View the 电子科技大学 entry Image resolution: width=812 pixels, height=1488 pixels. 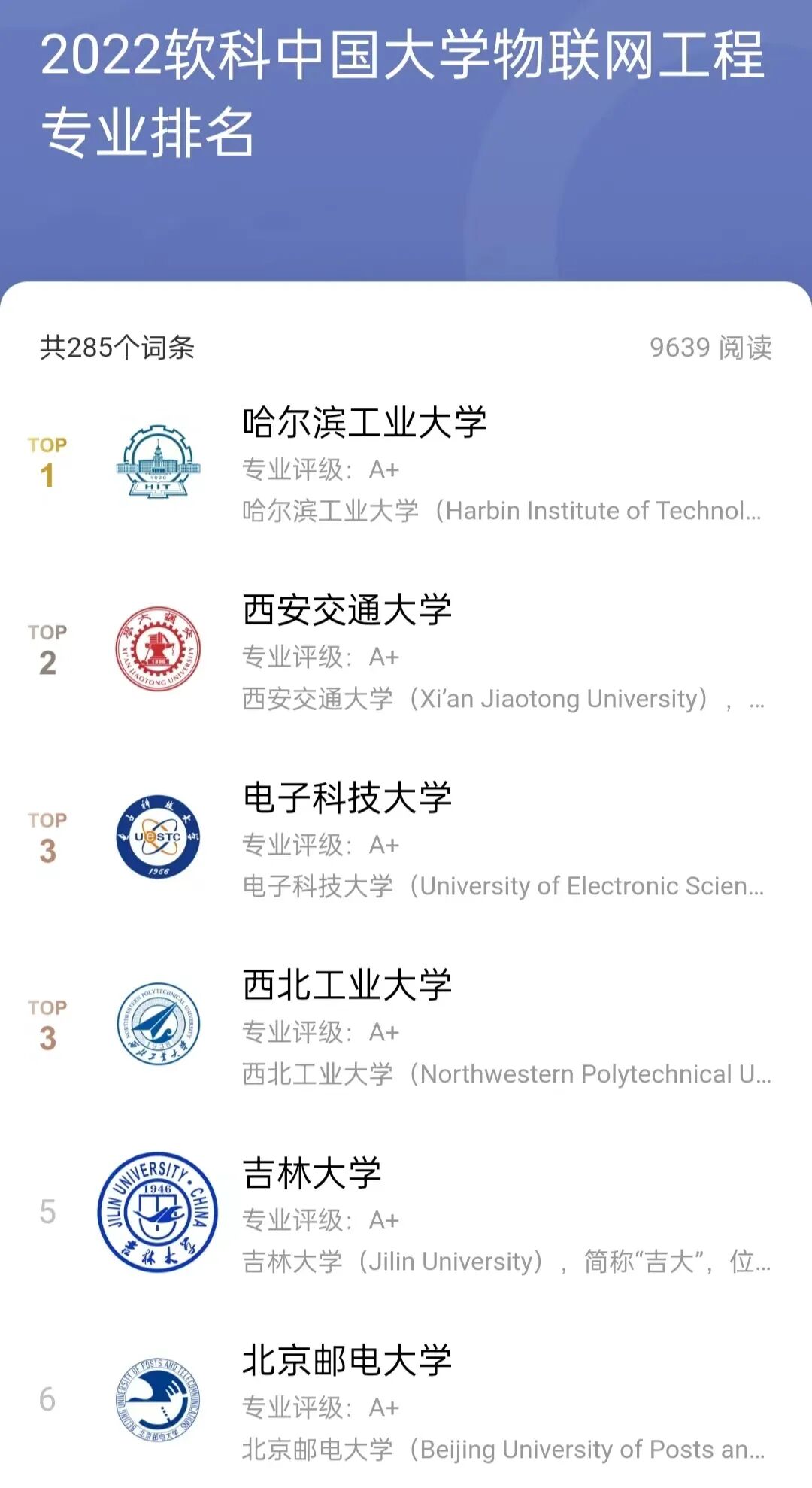click(x=347, y=798)
